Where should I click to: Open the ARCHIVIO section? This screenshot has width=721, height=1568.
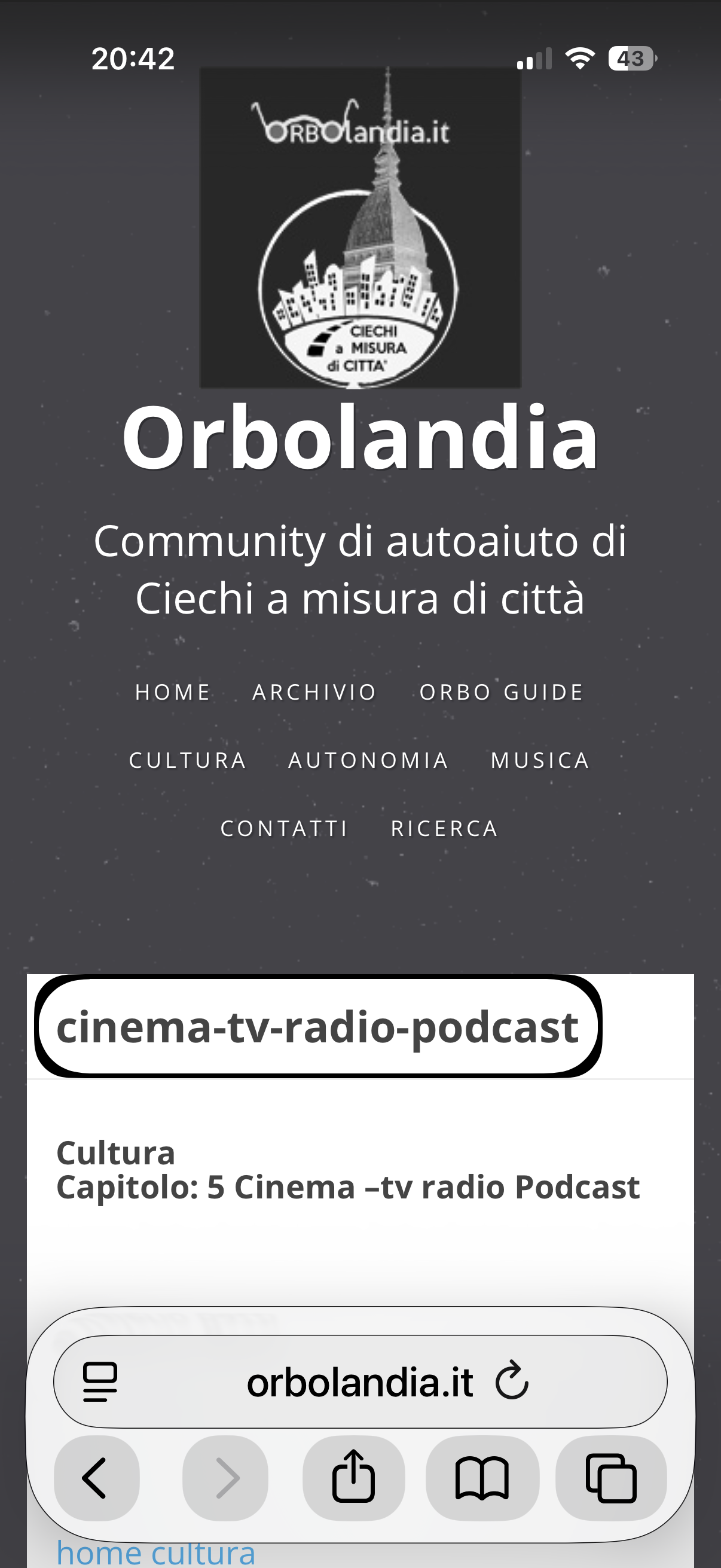click(x=313, y=691)
